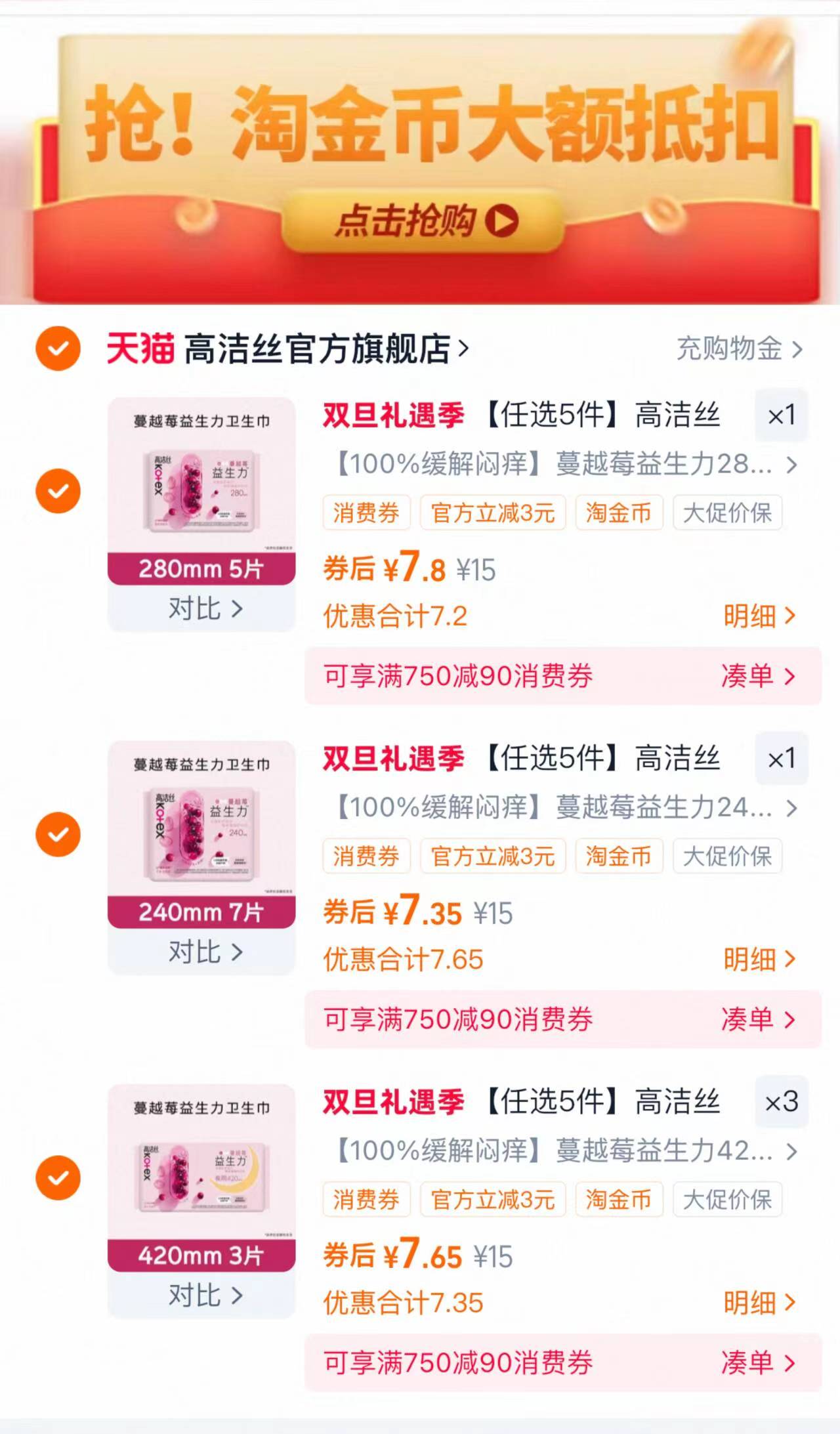Tap the 大促价保 badge on the 420mm item
The width and height of the screenshot is (840, 1434).
click(728, 1199)
